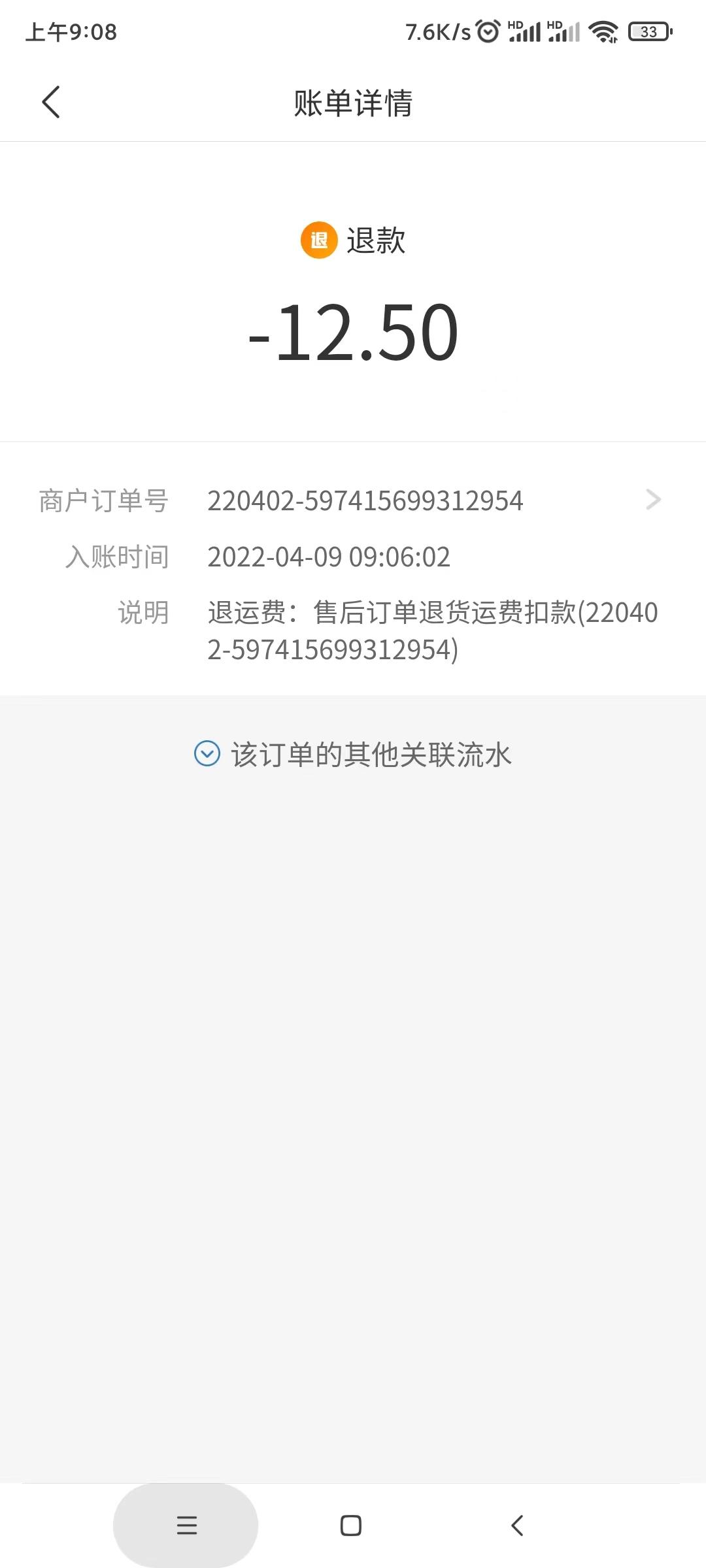Tap the orange 退 refund icon
The height and width of the screenshot is (1568, 706).
click(x=318, y=242)
